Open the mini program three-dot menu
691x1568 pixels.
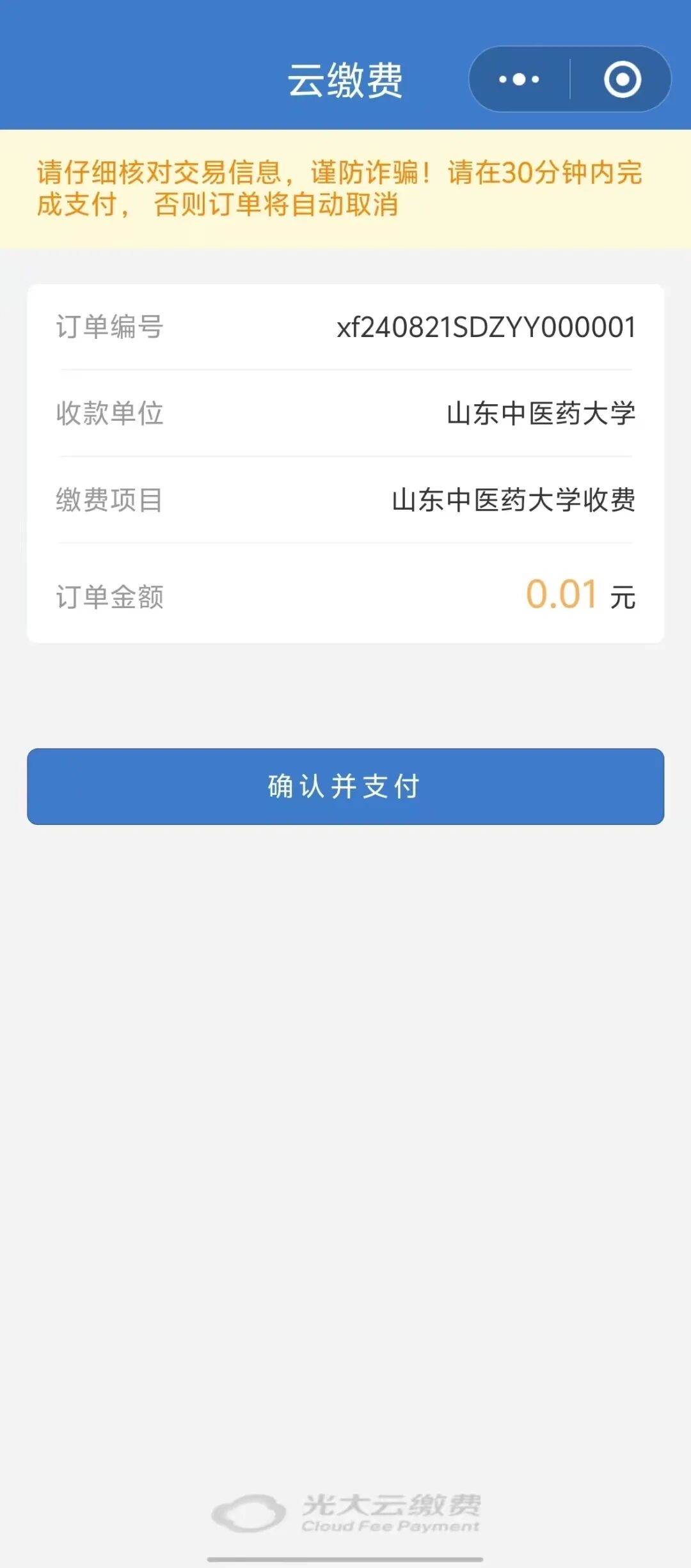(519, 79)
